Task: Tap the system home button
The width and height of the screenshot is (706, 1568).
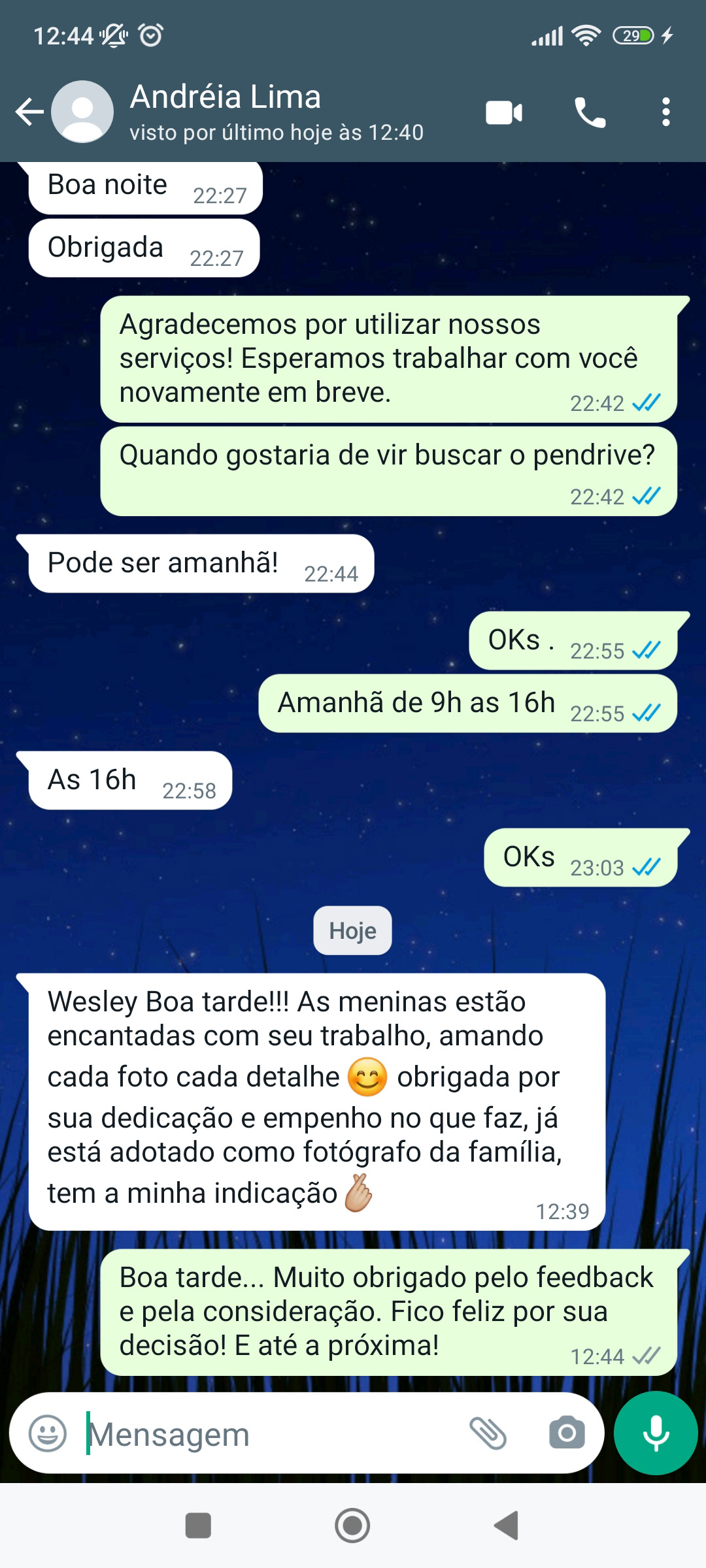Action: pos(352,1526)
